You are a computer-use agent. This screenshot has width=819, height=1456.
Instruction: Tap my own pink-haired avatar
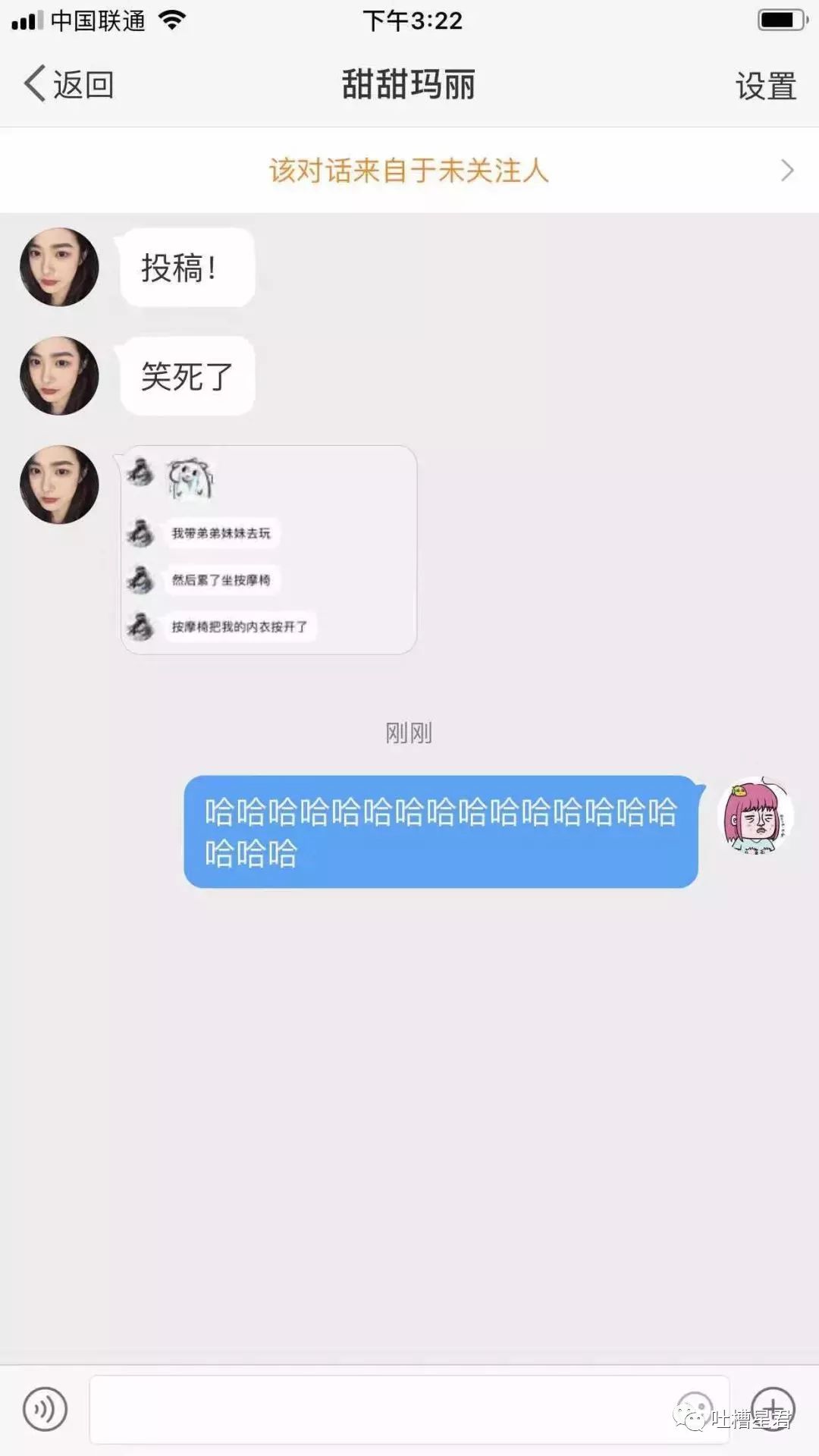[755, 815]
